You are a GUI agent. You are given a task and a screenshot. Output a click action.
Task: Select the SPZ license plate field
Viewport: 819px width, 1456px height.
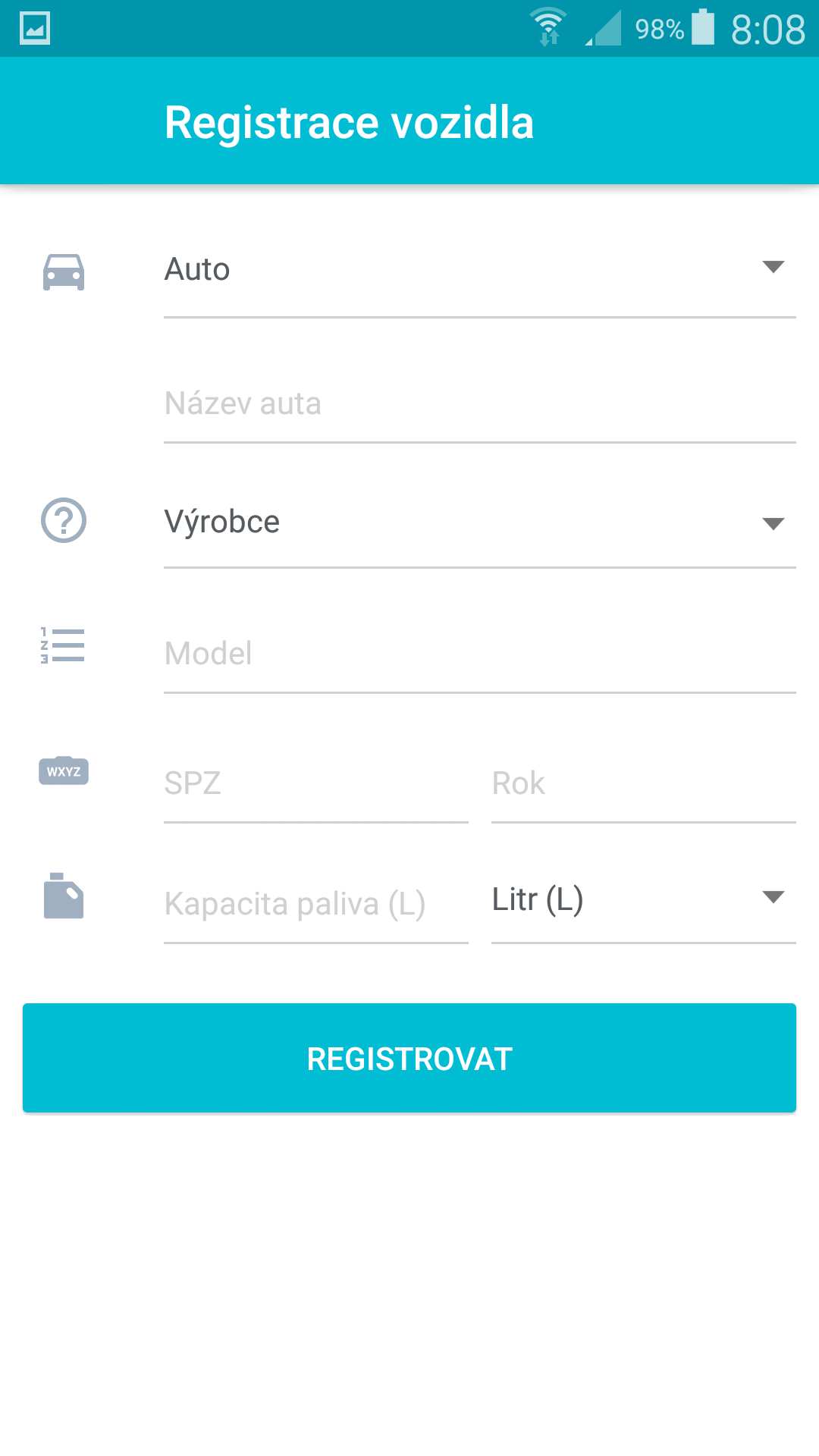tap(315, 783)
